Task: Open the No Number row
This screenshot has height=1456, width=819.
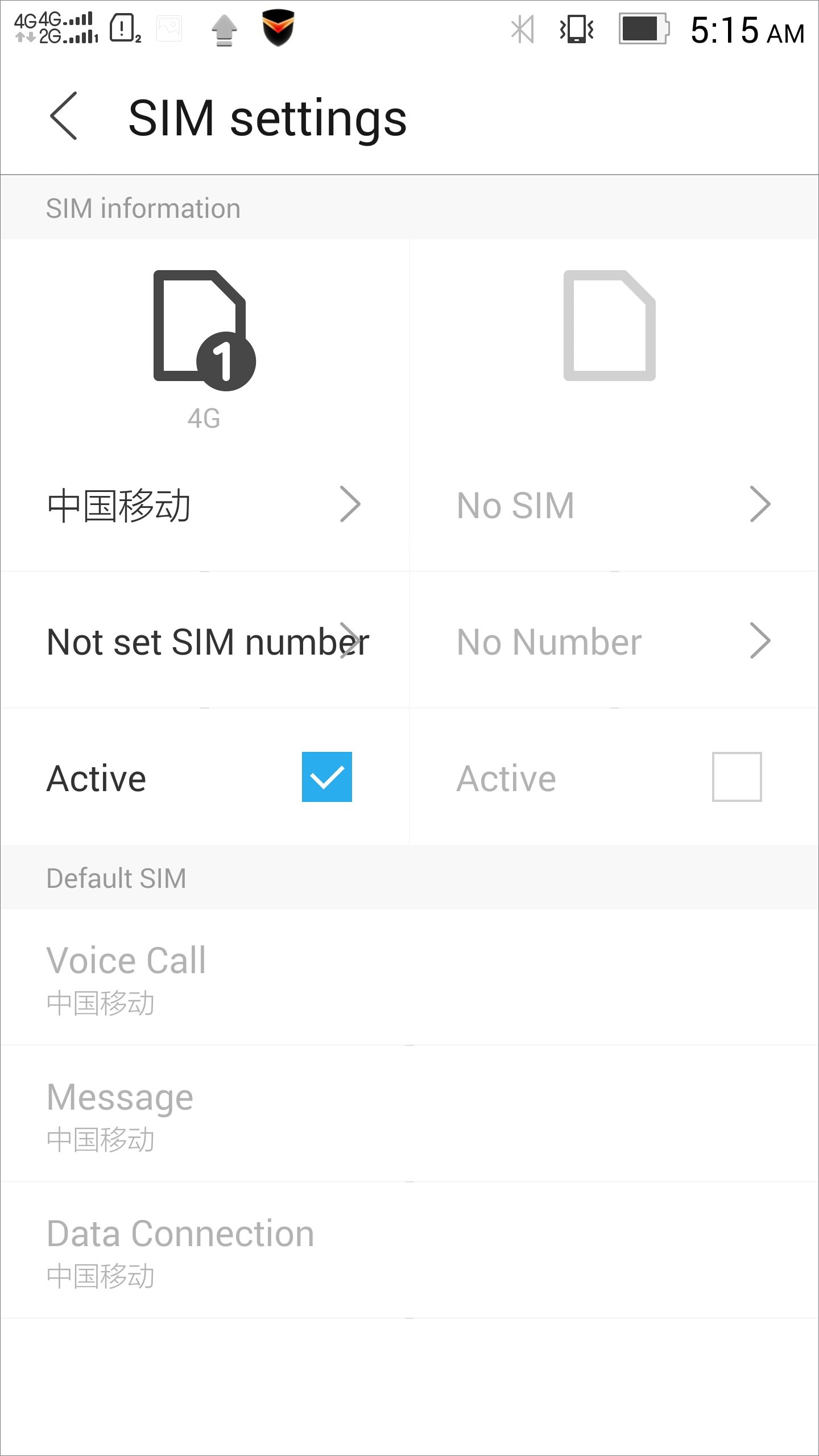Action: click(x=614, y=641)
